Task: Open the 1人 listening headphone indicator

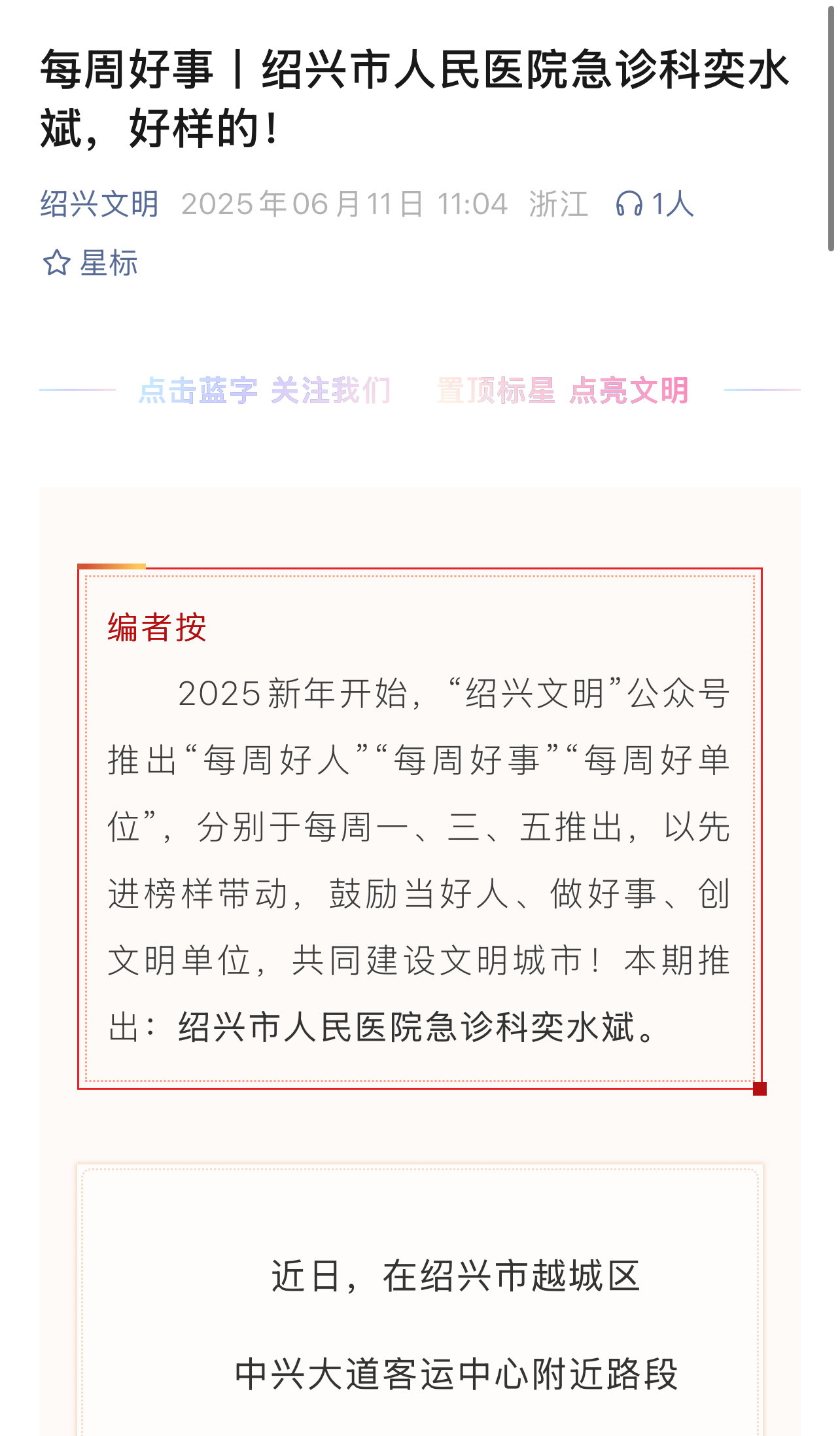Action: pyautogui.click(x=654, y=204)
